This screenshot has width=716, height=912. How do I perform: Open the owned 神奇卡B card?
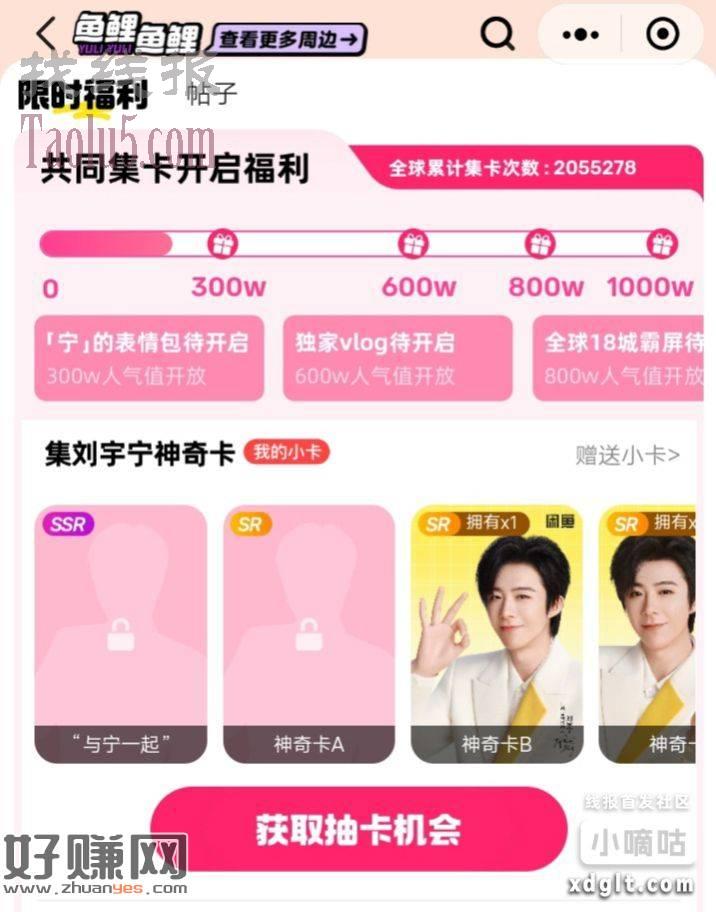496,634
